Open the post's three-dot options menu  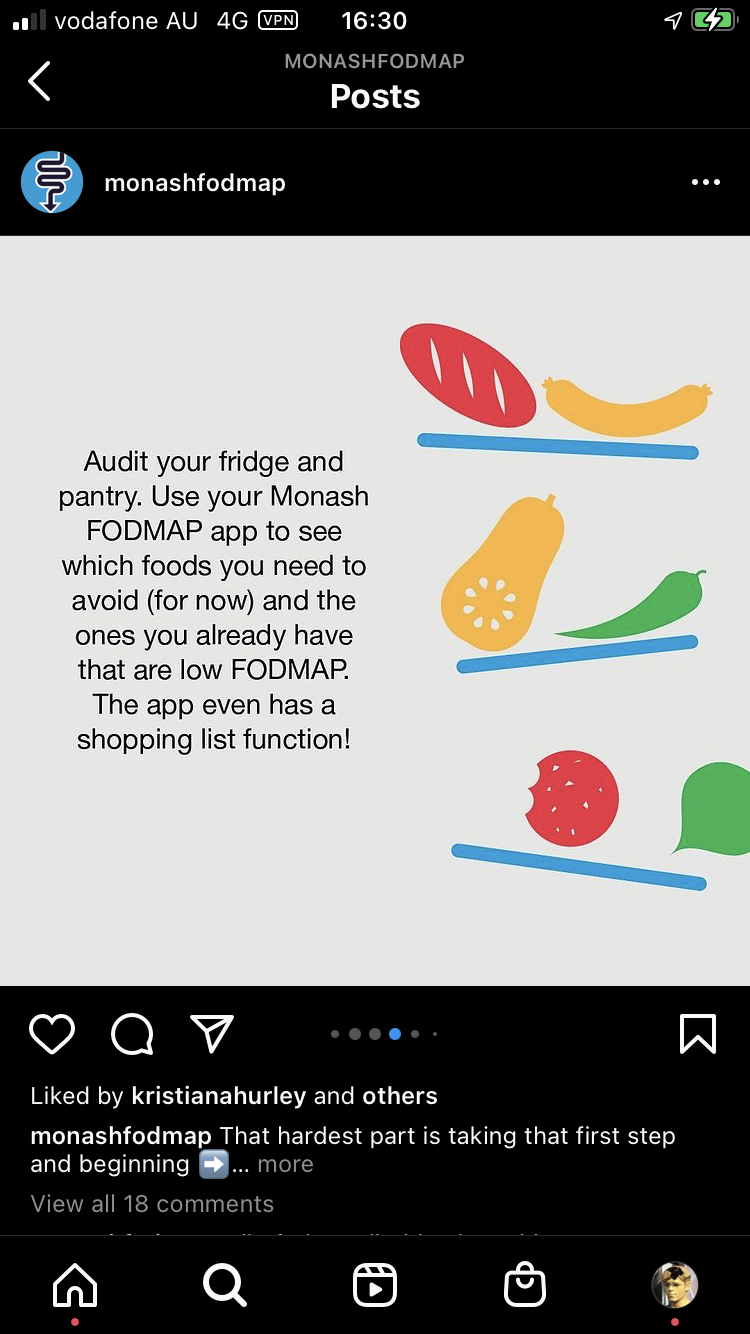click(705, 182)
